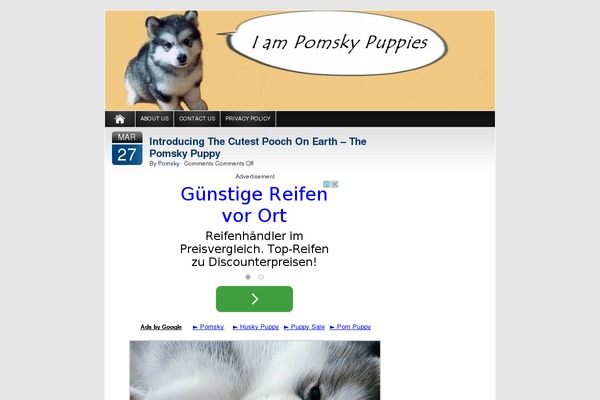600x400 pixels.
Task: View the Pomsky puppy photo
Action: click(254, 370)
